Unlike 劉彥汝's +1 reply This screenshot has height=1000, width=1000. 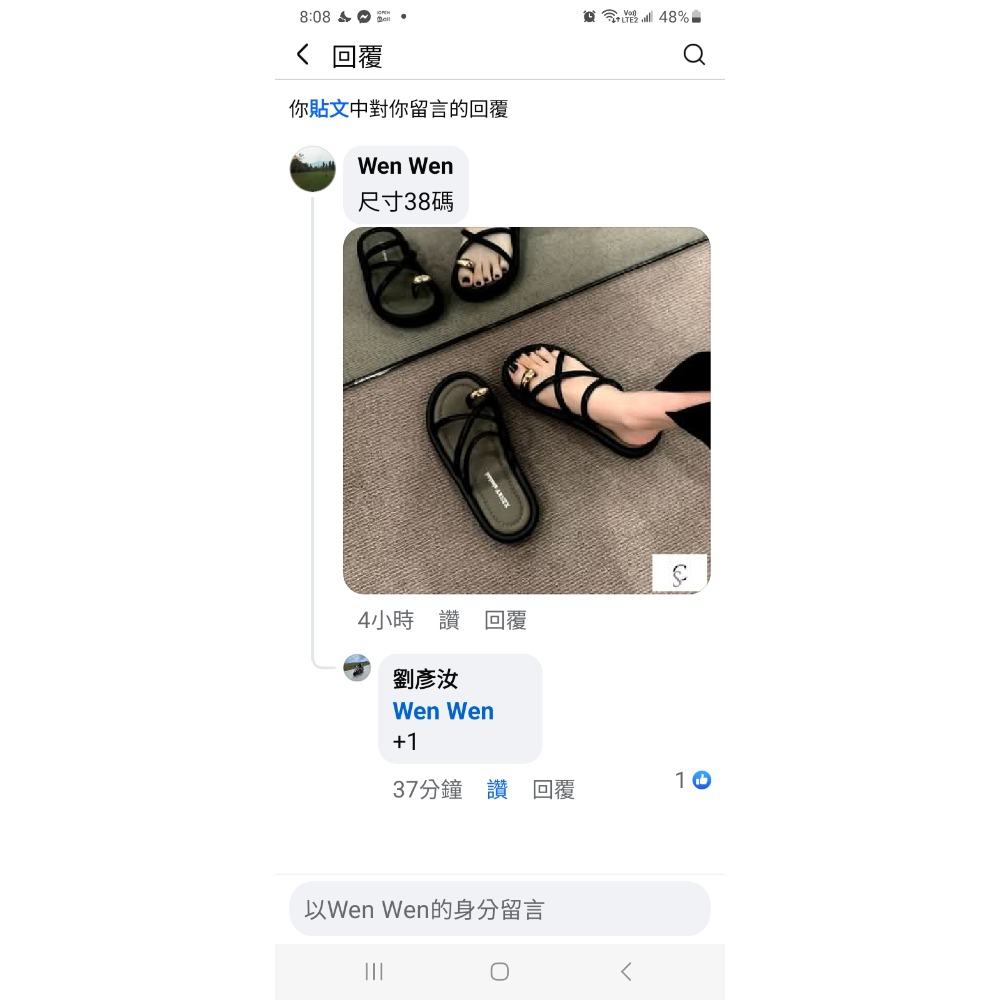pyautogui.click(x=497, y=790)
